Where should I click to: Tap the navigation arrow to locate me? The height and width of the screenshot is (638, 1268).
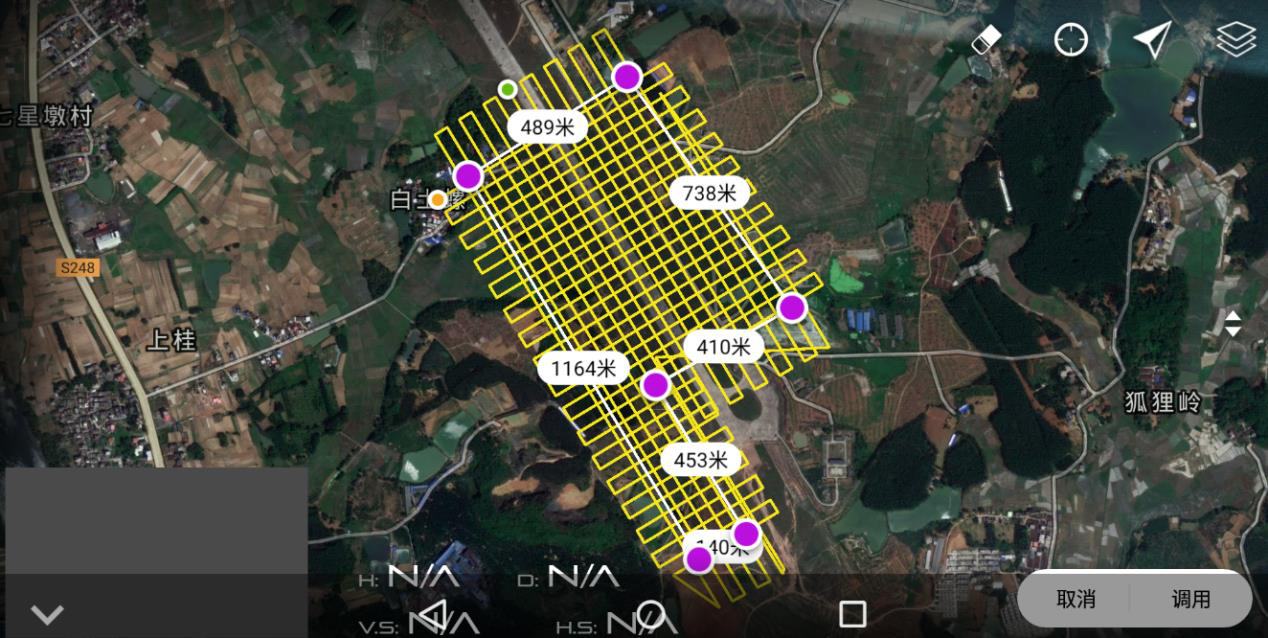tap(1152, 40)
